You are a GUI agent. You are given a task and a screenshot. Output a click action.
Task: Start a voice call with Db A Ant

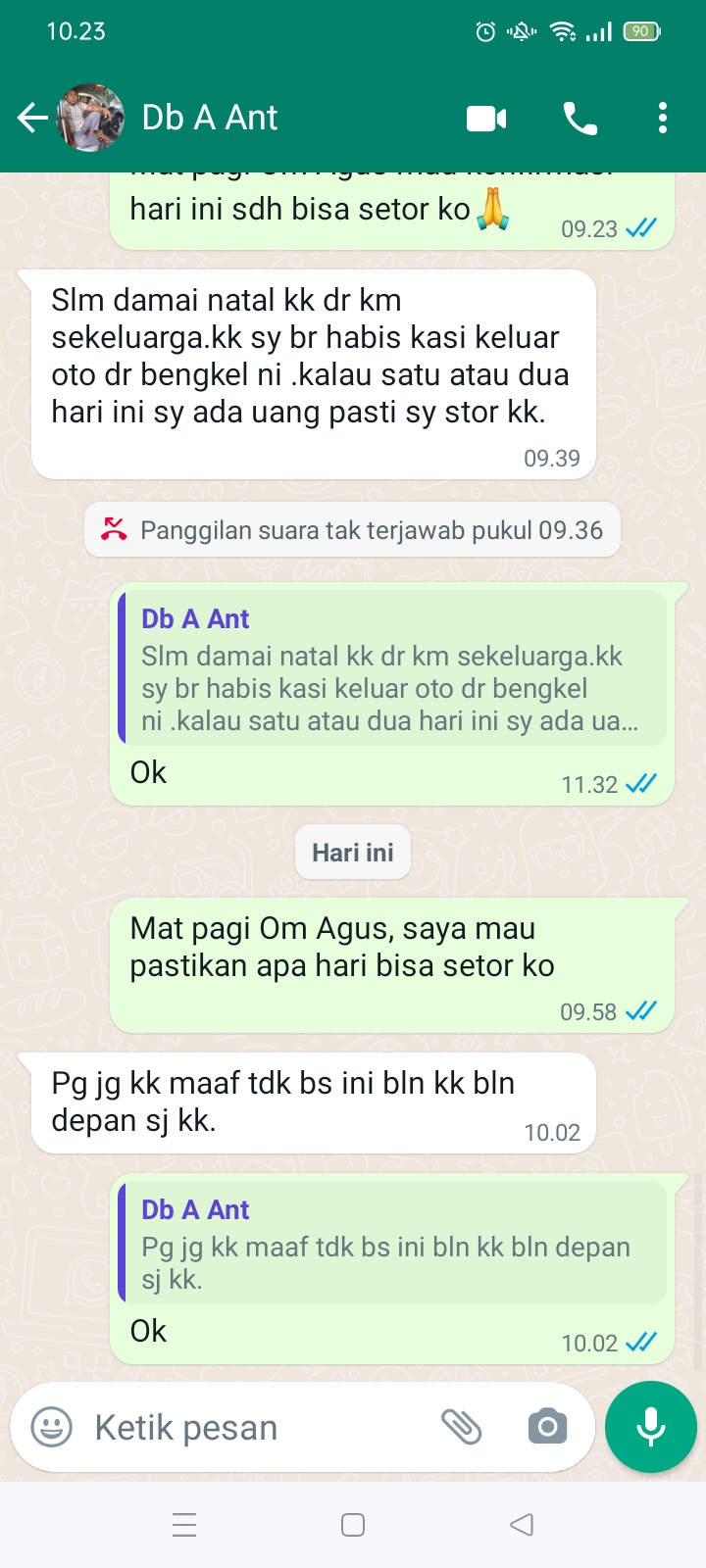point(580,119)
